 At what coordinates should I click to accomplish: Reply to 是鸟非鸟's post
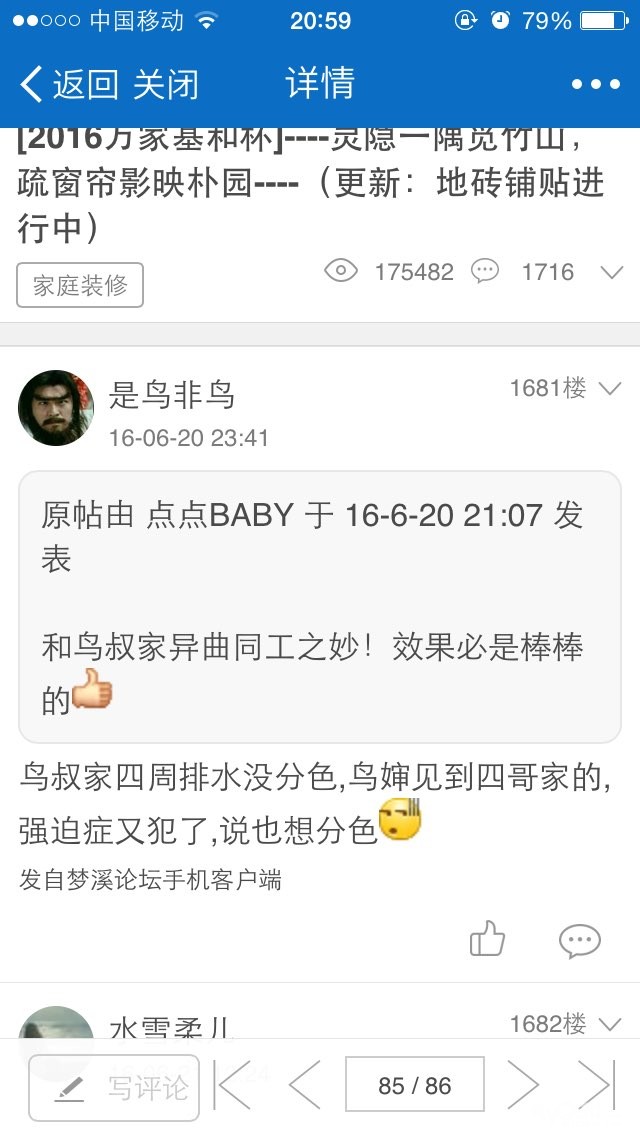(579, 940)
